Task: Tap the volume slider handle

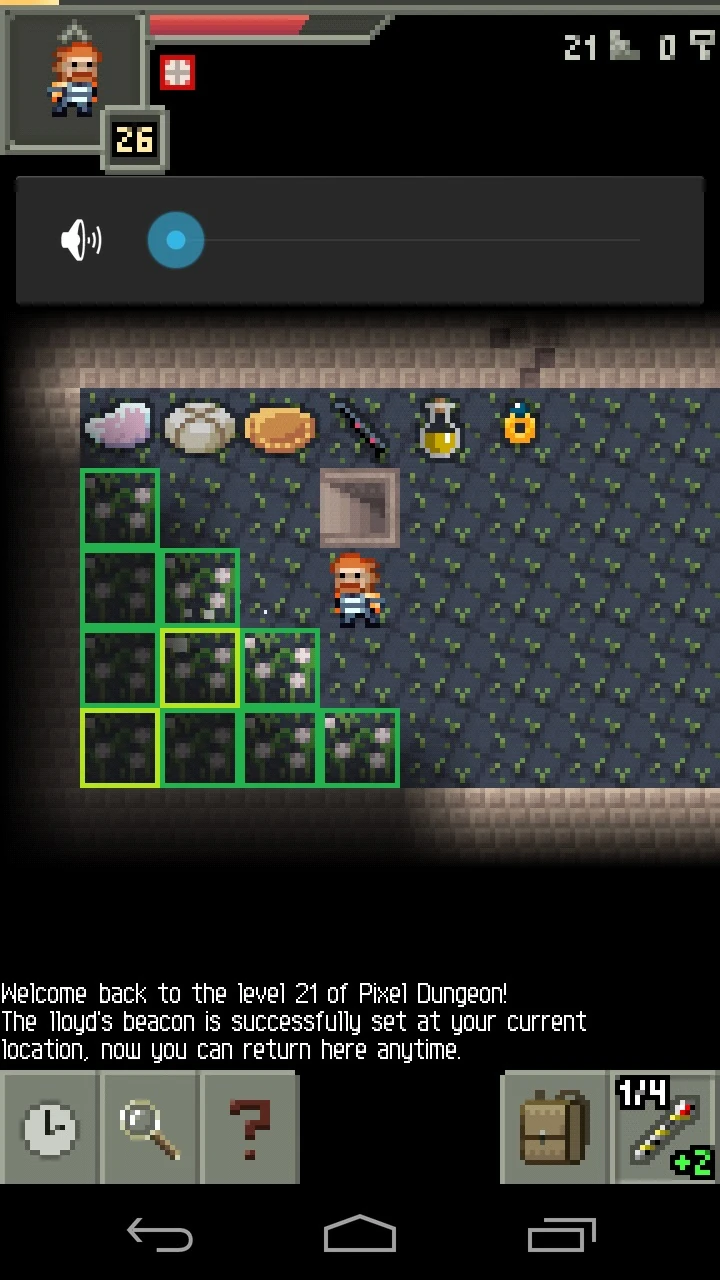Action: click(176, 240)
